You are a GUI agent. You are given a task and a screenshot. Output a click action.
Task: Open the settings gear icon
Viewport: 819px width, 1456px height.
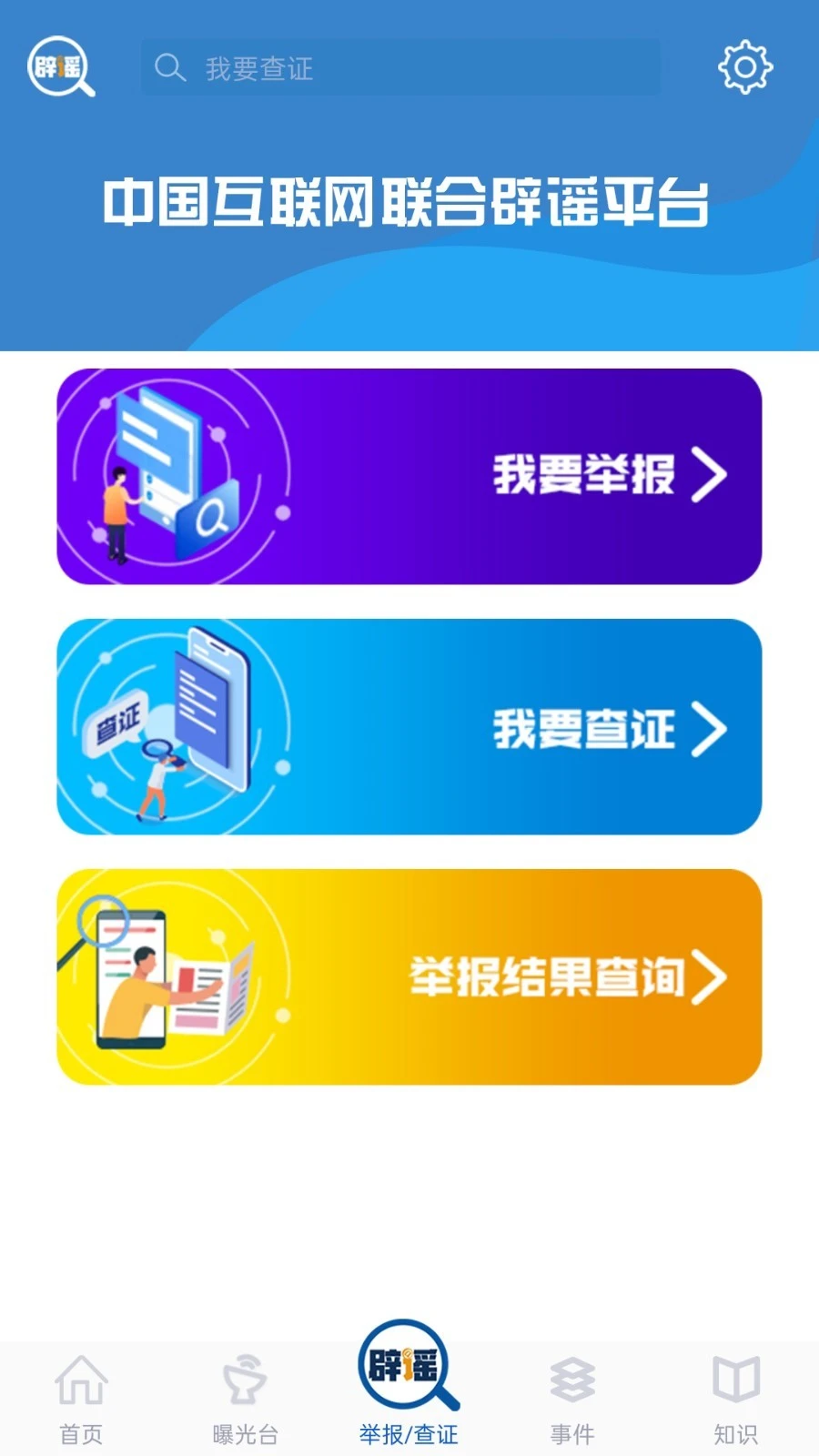pos(745,67)
